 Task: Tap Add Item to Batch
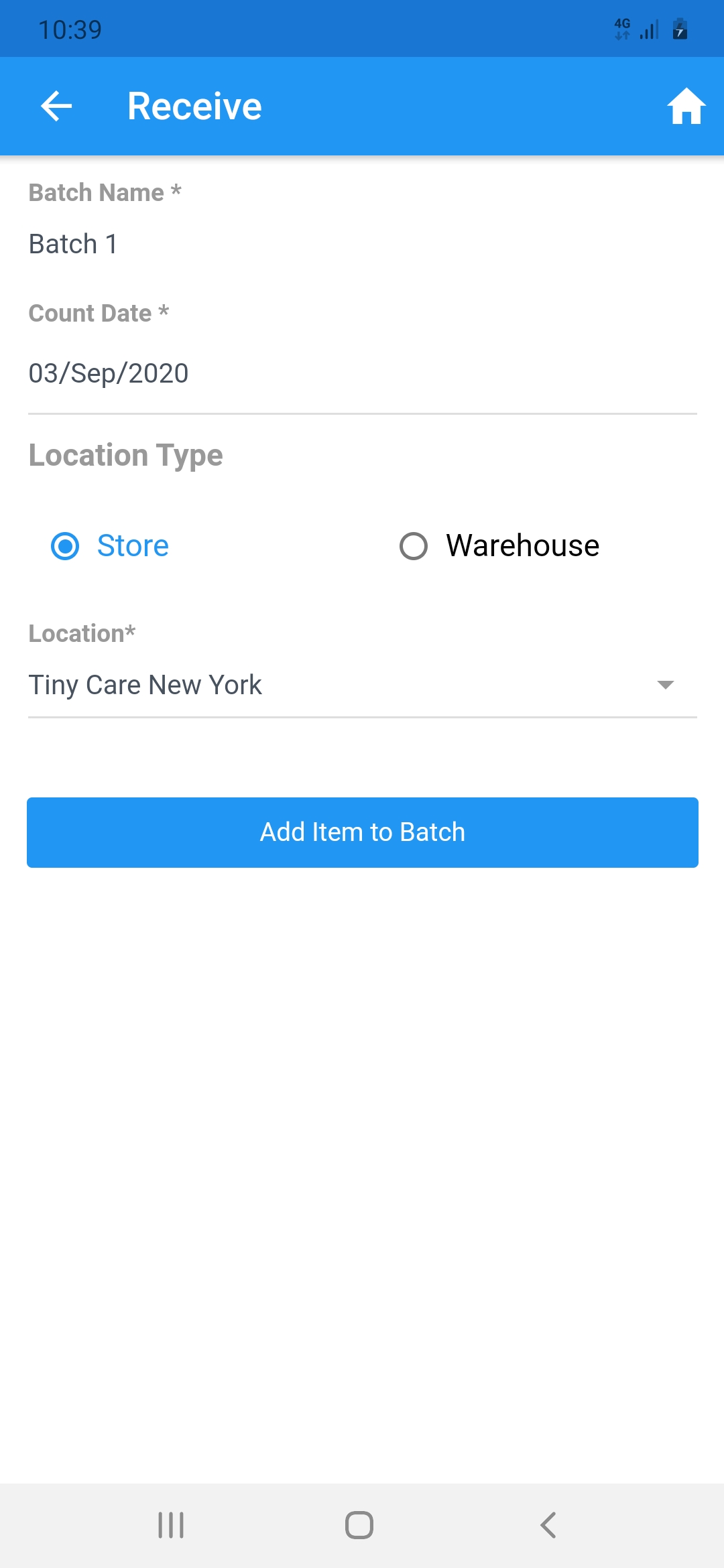(362, 832)
